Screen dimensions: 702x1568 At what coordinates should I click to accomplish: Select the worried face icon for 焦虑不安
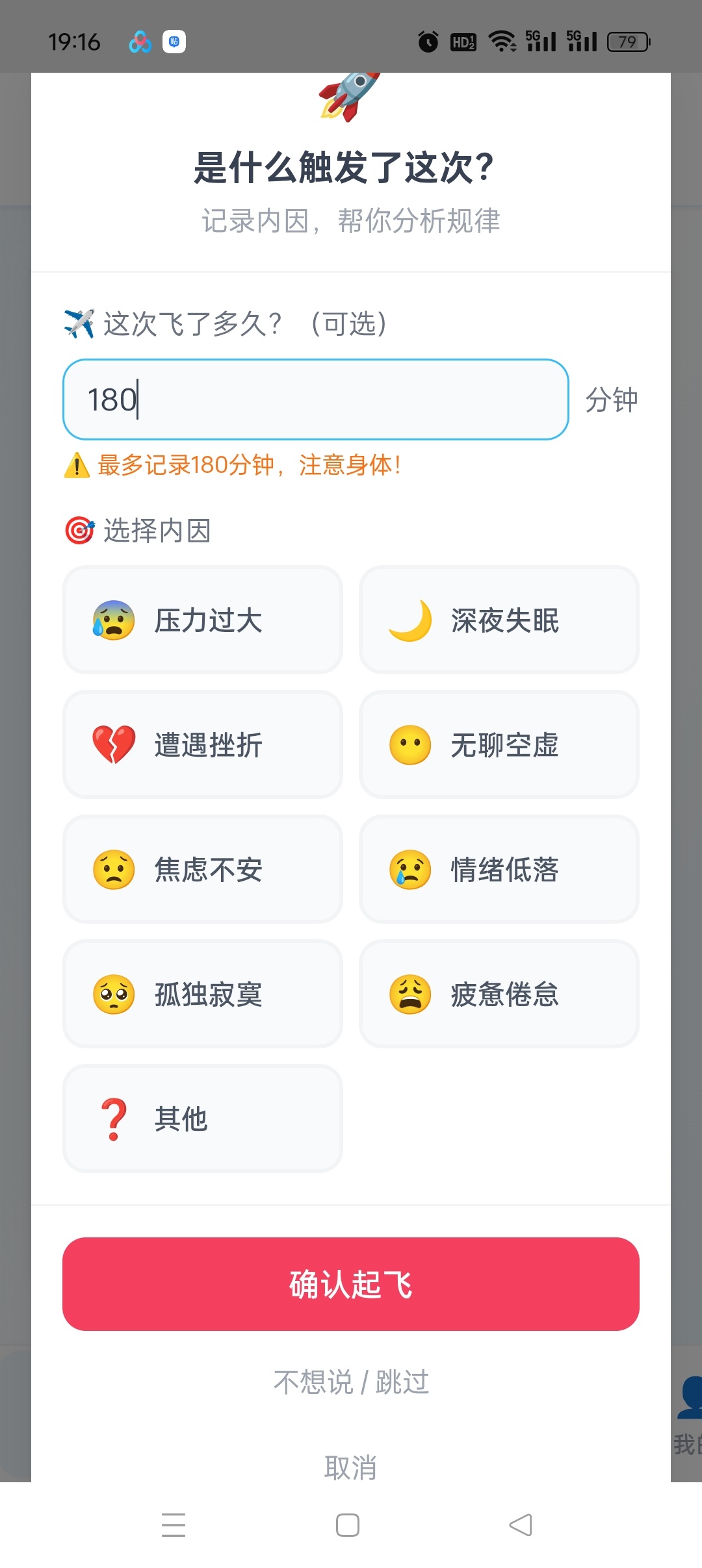pyautogui.click(x=114, y=870)
